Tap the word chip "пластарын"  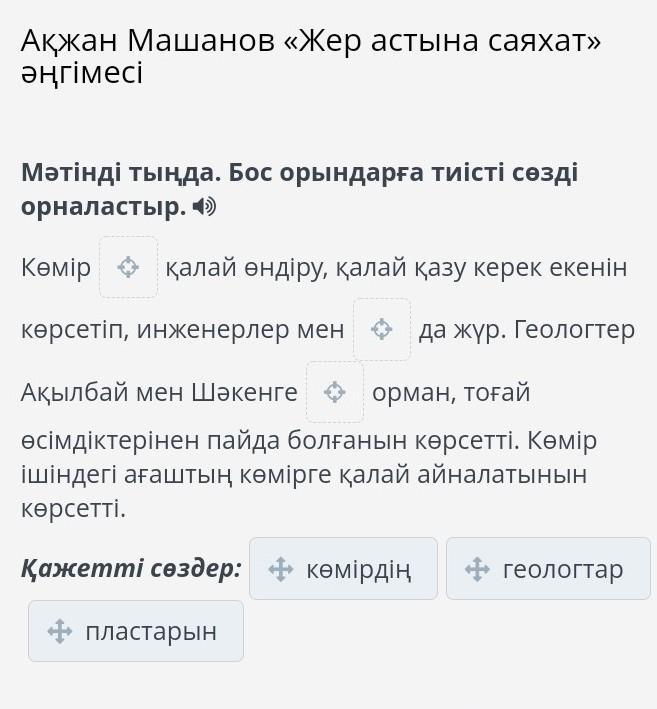point(135,631)
